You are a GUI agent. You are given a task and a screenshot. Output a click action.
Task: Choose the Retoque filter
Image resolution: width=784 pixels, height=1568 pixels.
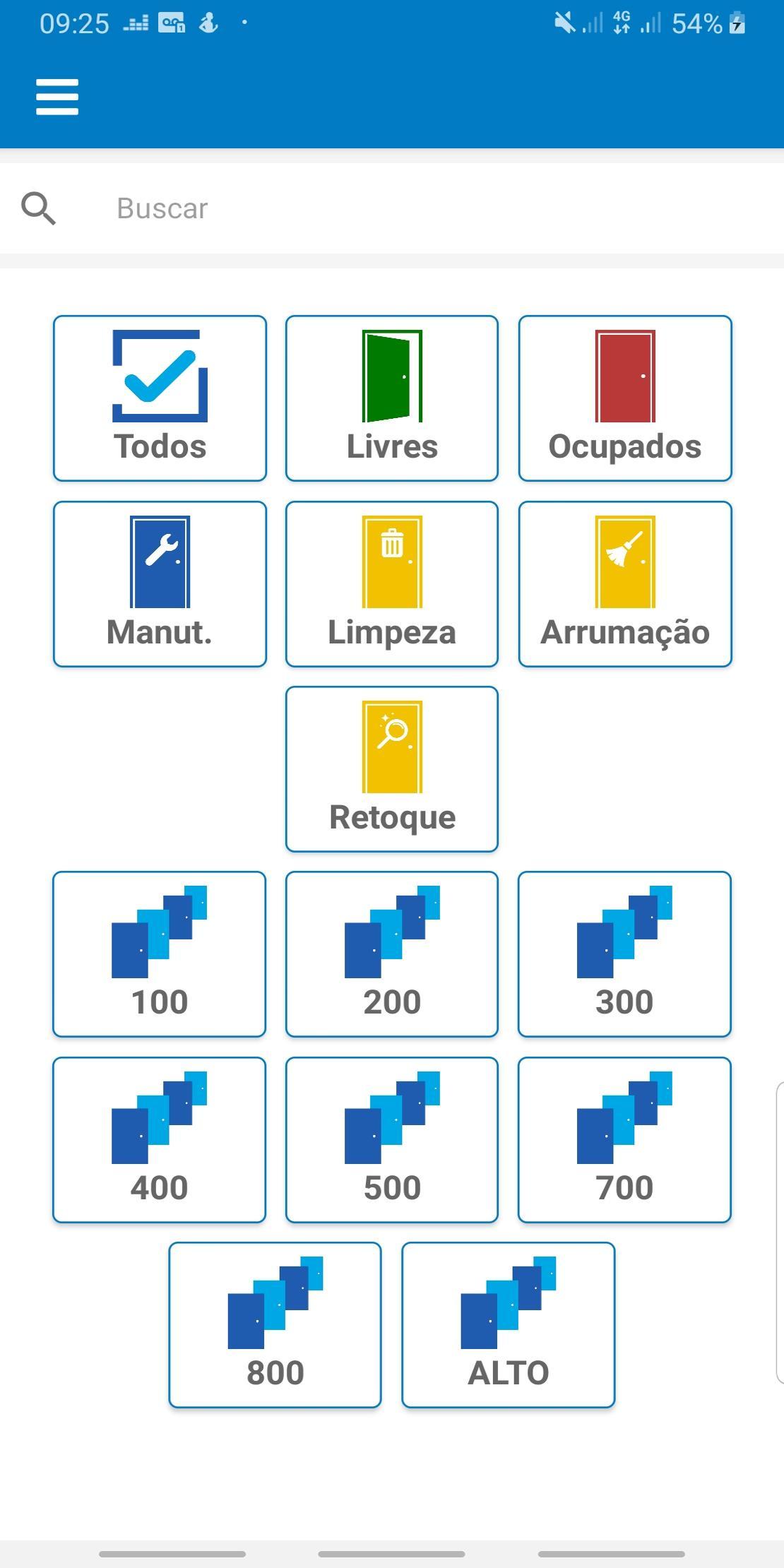point(392,769)
